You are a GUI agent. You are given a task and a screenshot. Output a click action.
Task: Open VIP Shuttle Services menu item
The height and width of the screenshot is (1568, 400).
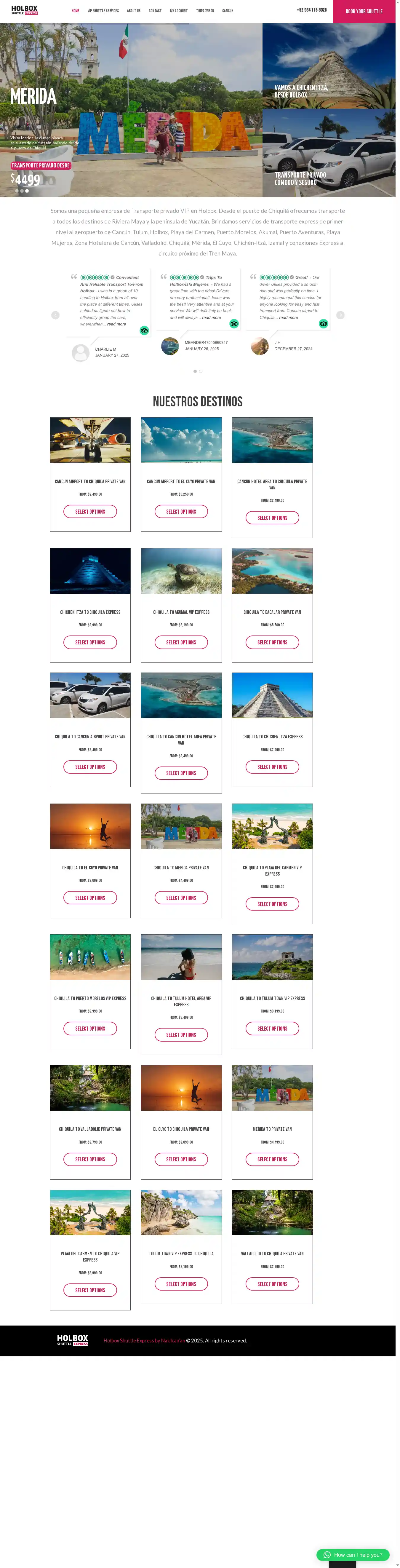(103, 10)
